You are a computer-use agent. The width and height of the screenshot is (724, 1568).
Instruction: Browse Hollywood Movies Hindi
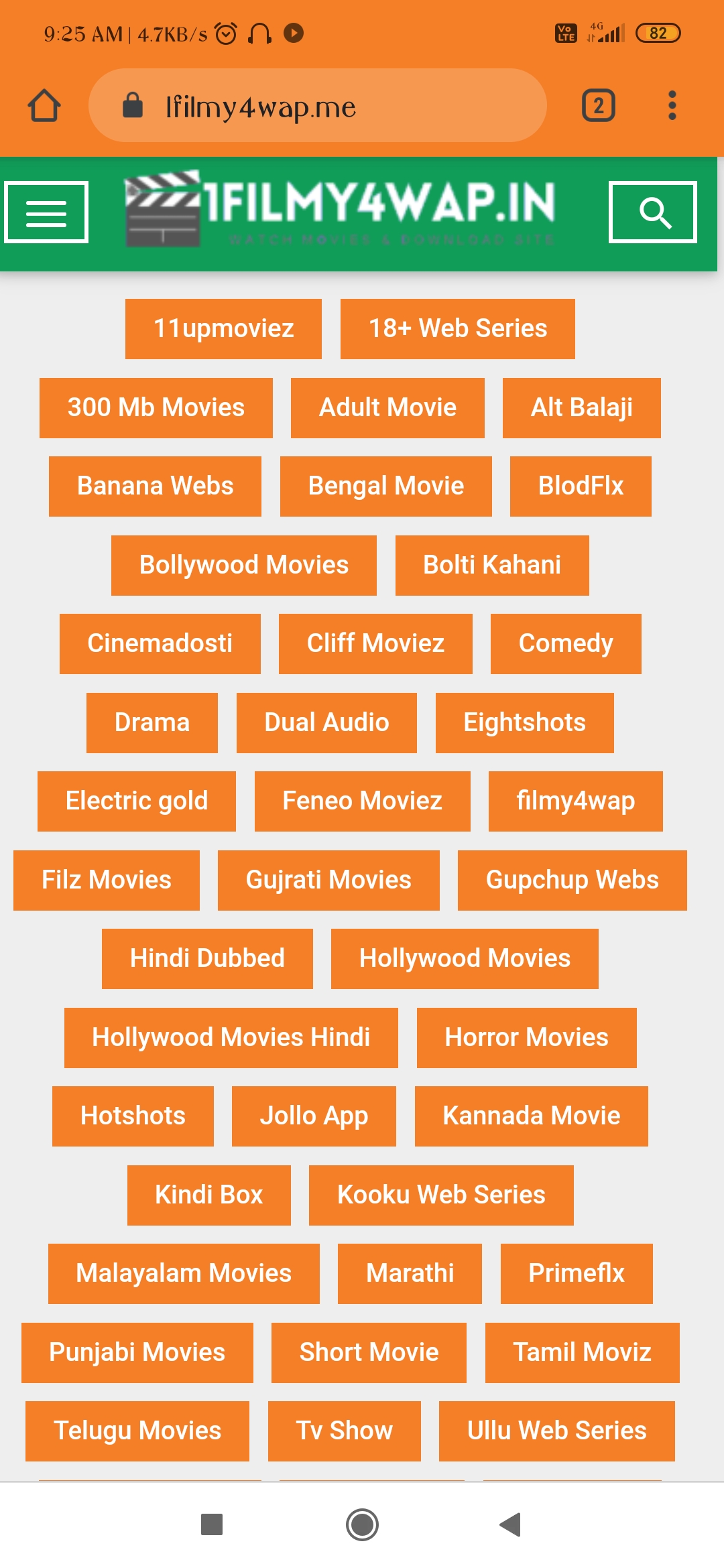coord(231,1037)
